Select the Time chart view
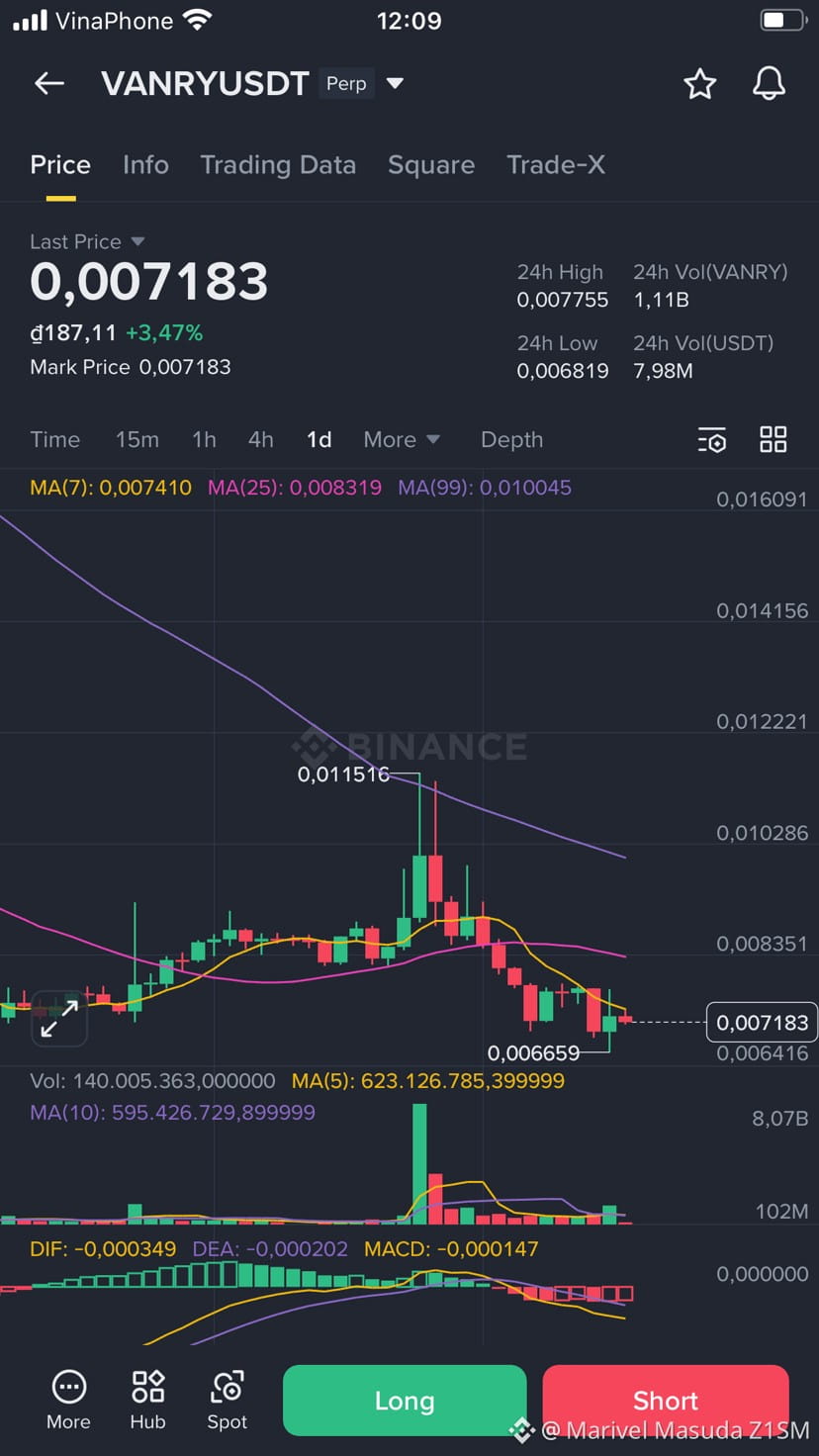Image resolution: width=819 pixels, height=1456 pixels. [x=55, y=440]
